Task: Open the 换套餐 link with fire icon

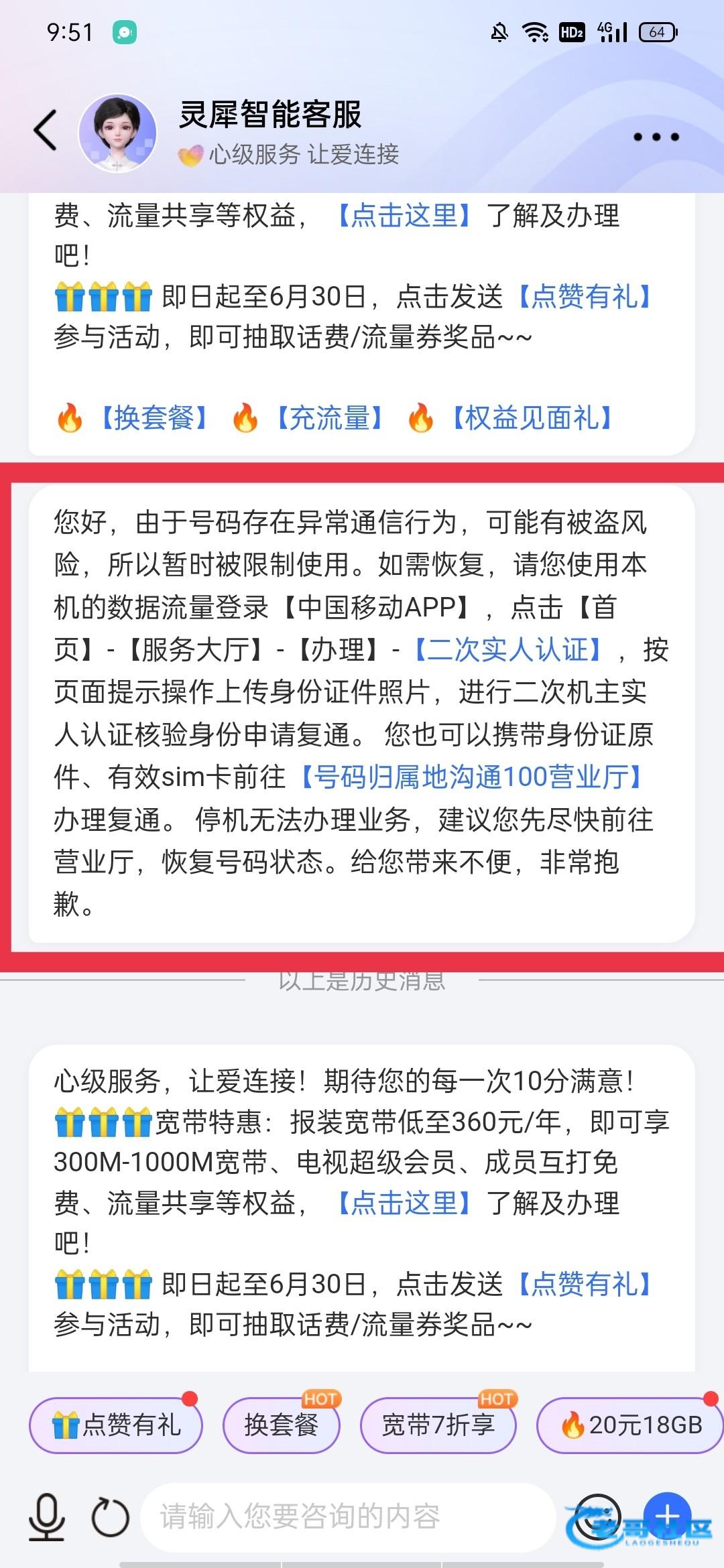Action: coord(154,418)
